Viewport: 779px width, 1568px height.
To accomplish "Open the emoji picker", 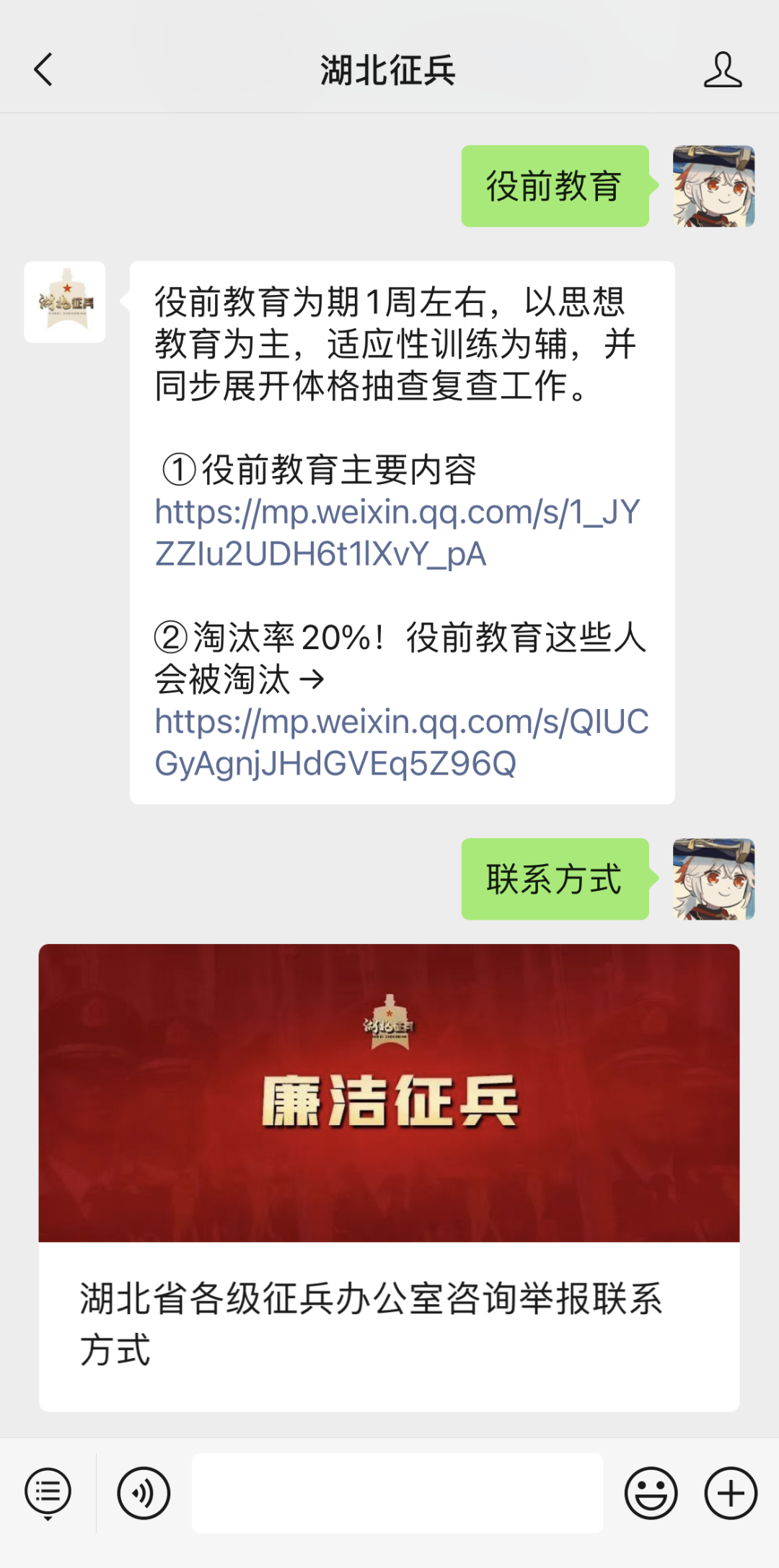I will tap(651, 1493).
